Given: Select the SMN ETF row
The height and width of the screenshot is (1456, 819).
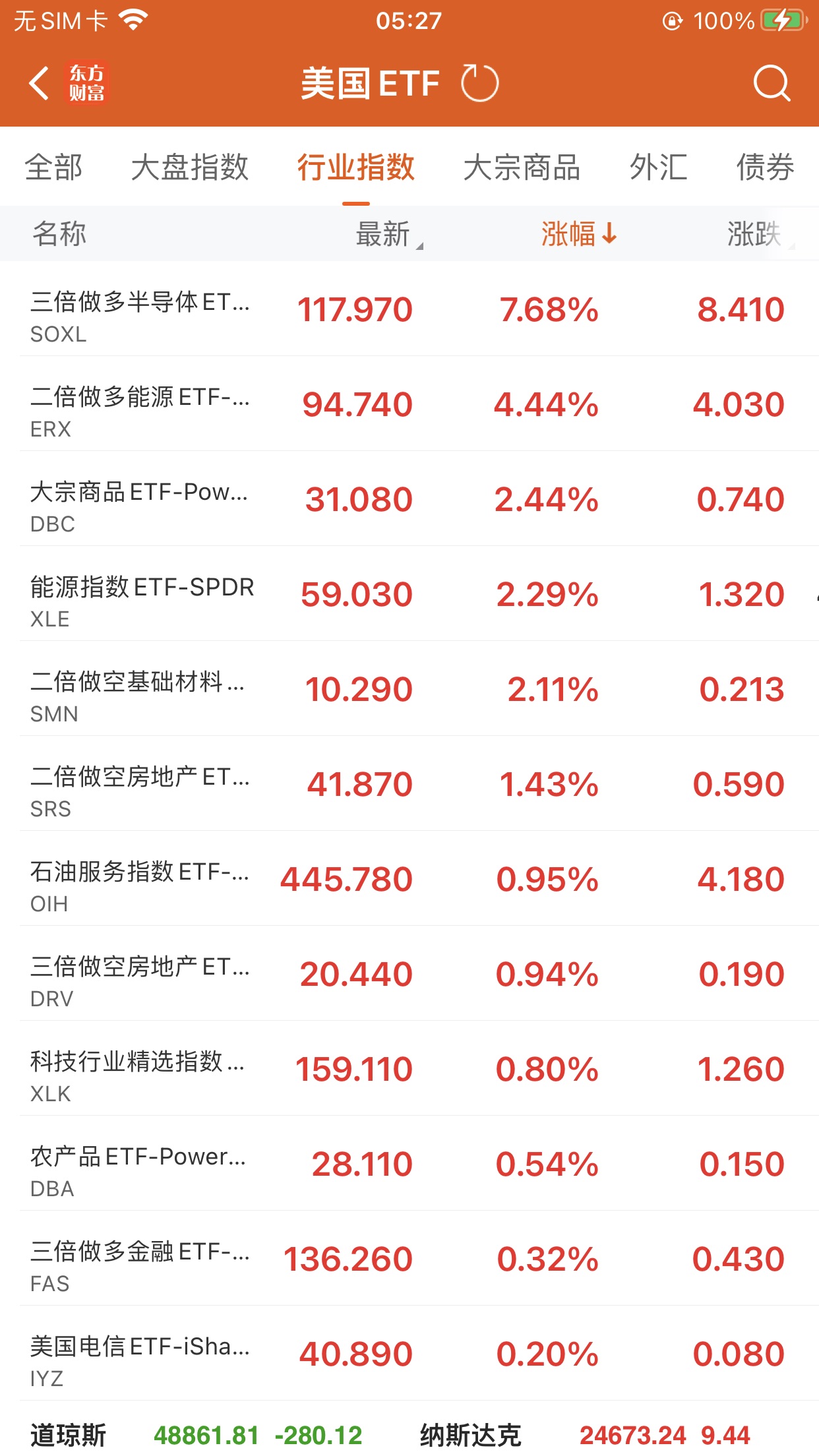Looking at the screenshot, I should (409, 689).
